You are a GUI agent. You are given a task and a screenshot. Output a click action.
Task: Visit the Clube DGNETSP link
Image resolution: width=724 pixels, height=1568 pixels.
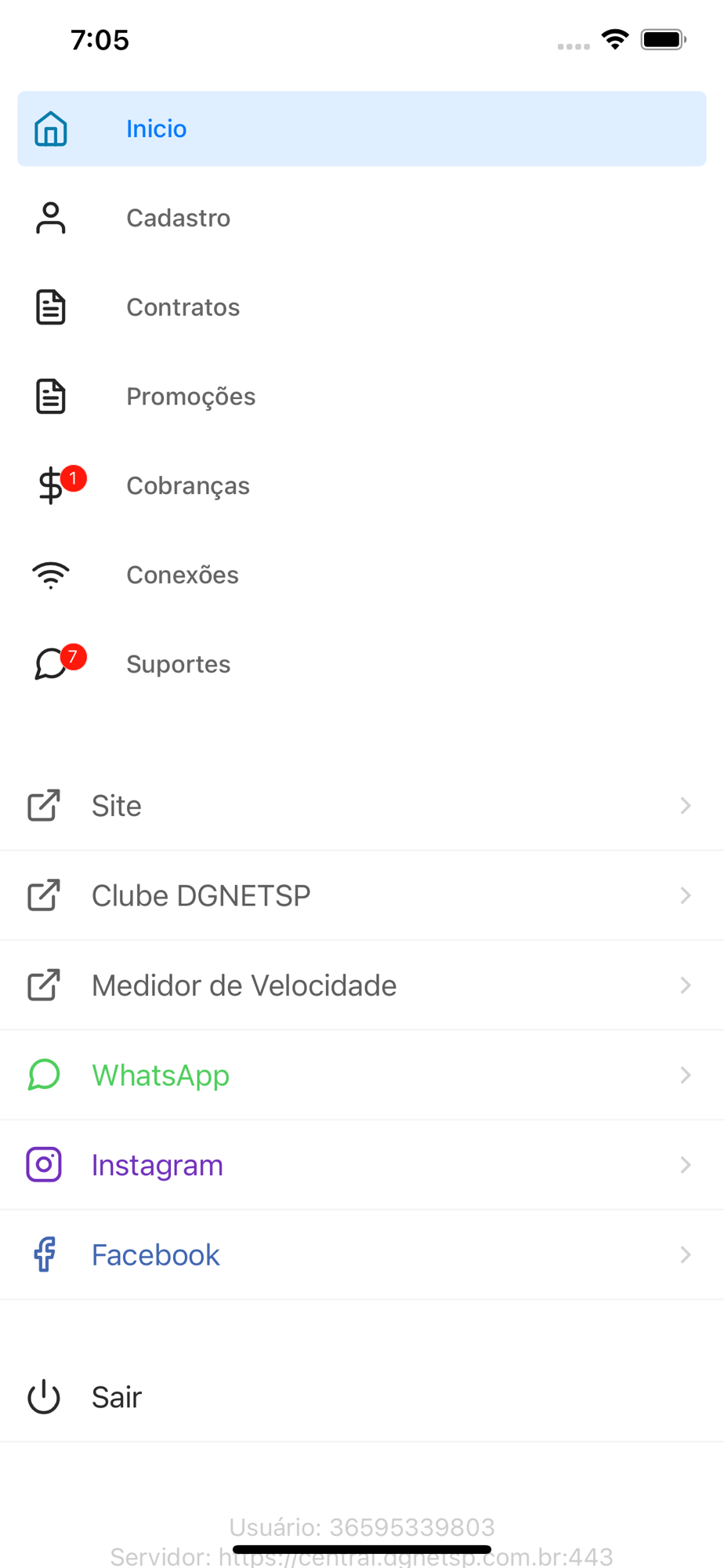[x=360, y=895]
